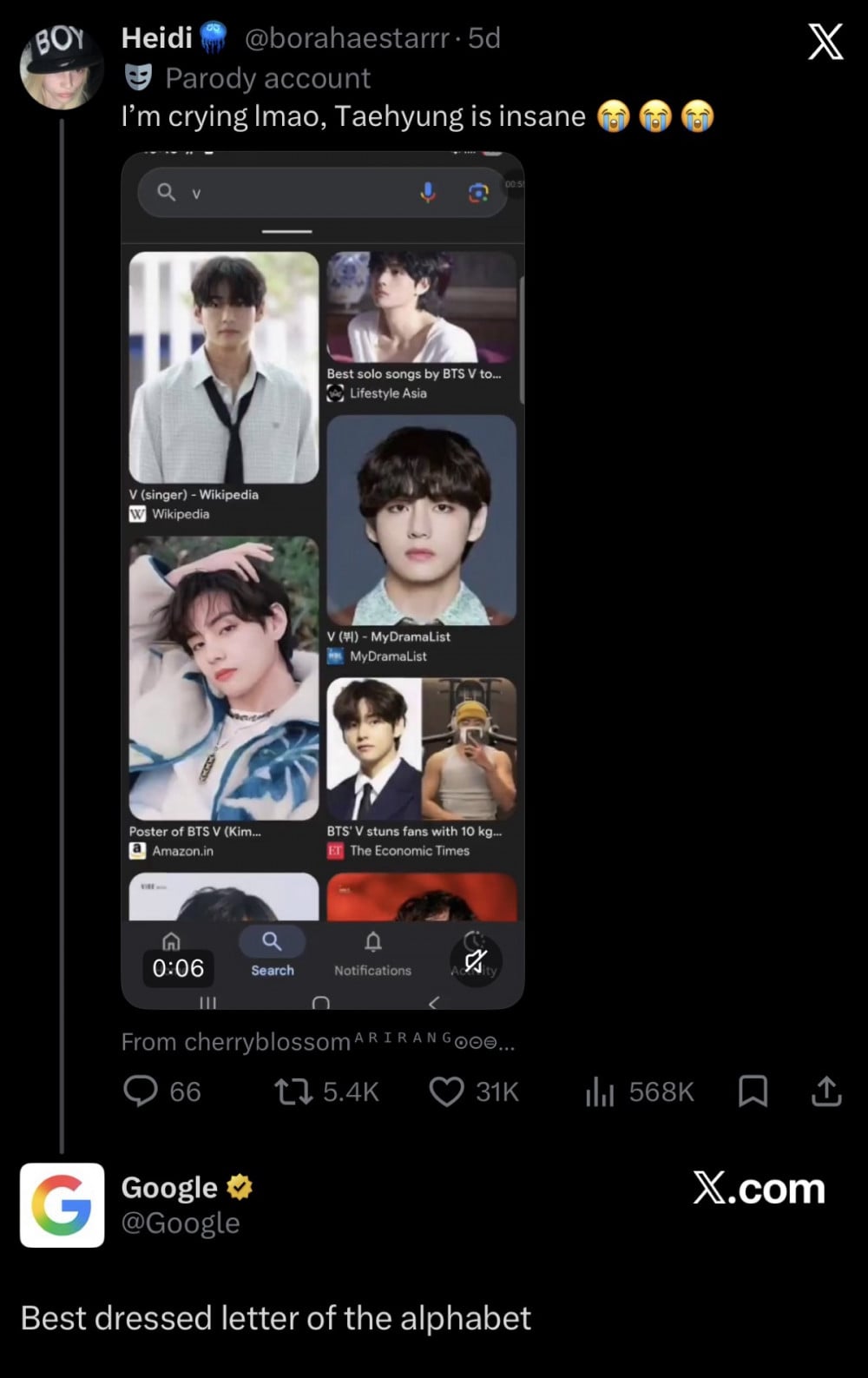Open the @borahaestarrr handle
The image size is (868, 1378).
pos(347,38)
